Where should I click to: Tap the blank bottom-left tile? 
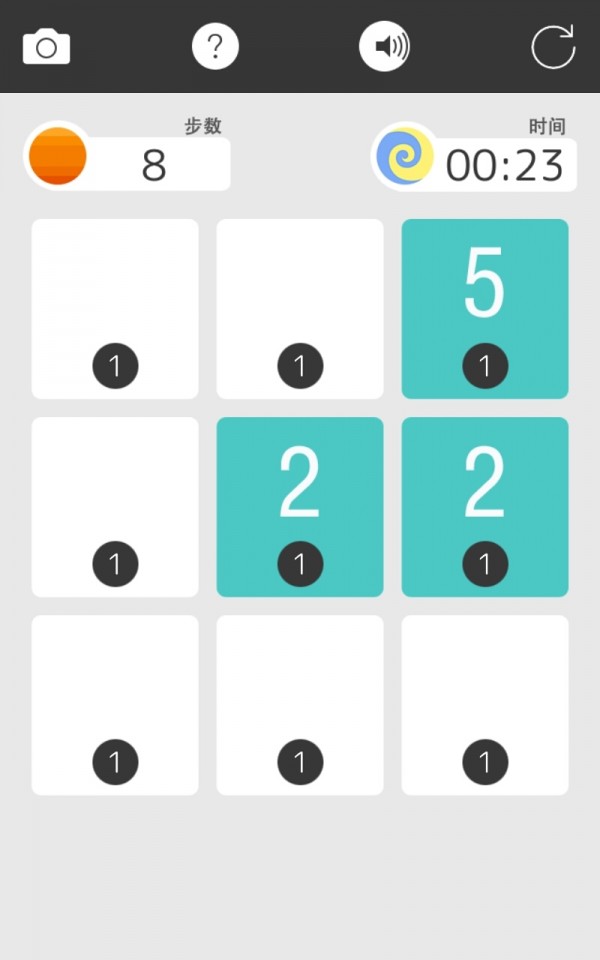point(115,704)
